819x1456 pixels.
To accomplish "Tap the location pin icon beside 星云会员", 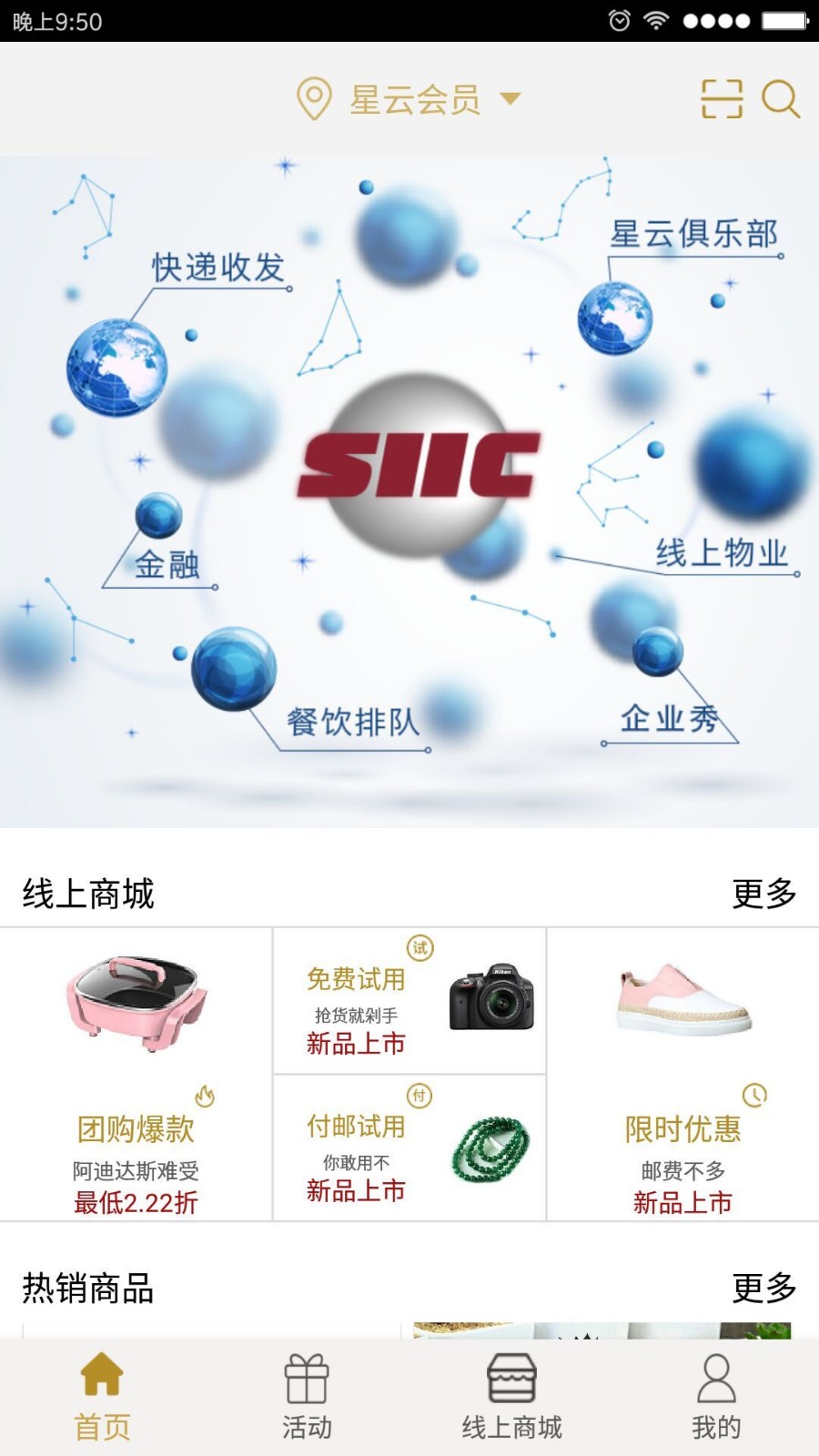I will click(316, 96).
